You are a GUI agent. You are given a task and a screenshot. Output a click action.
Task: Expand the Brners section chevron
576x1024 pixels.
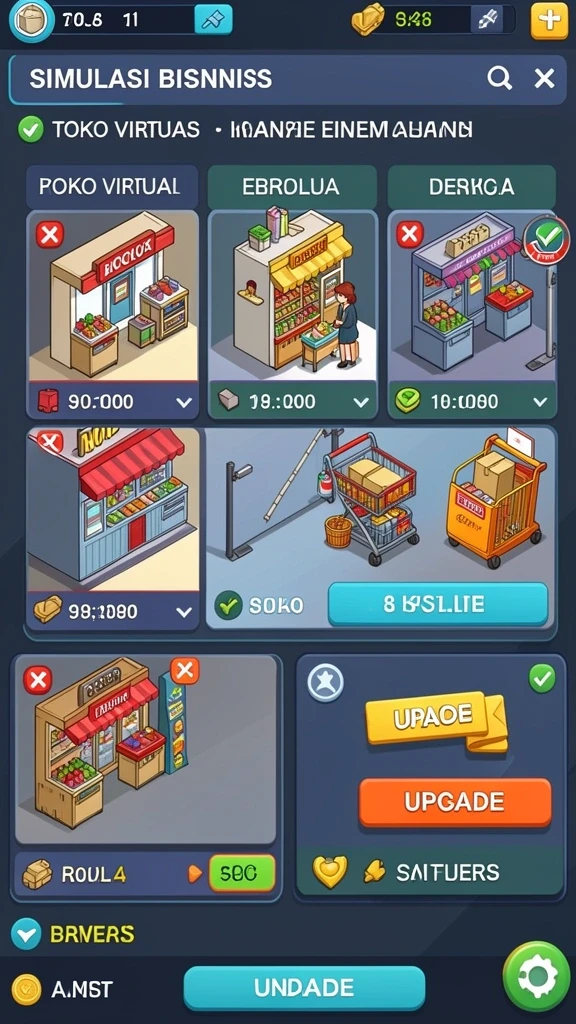click(x=27, y=934)
